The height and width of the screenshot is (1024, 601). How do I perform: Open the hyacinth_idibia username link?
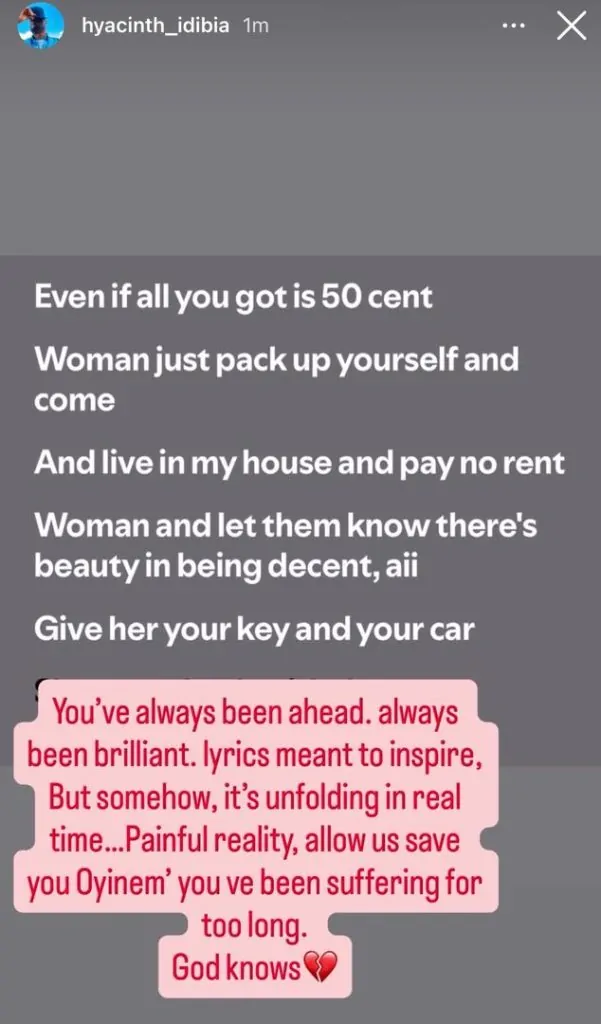[x=155, y=27]
